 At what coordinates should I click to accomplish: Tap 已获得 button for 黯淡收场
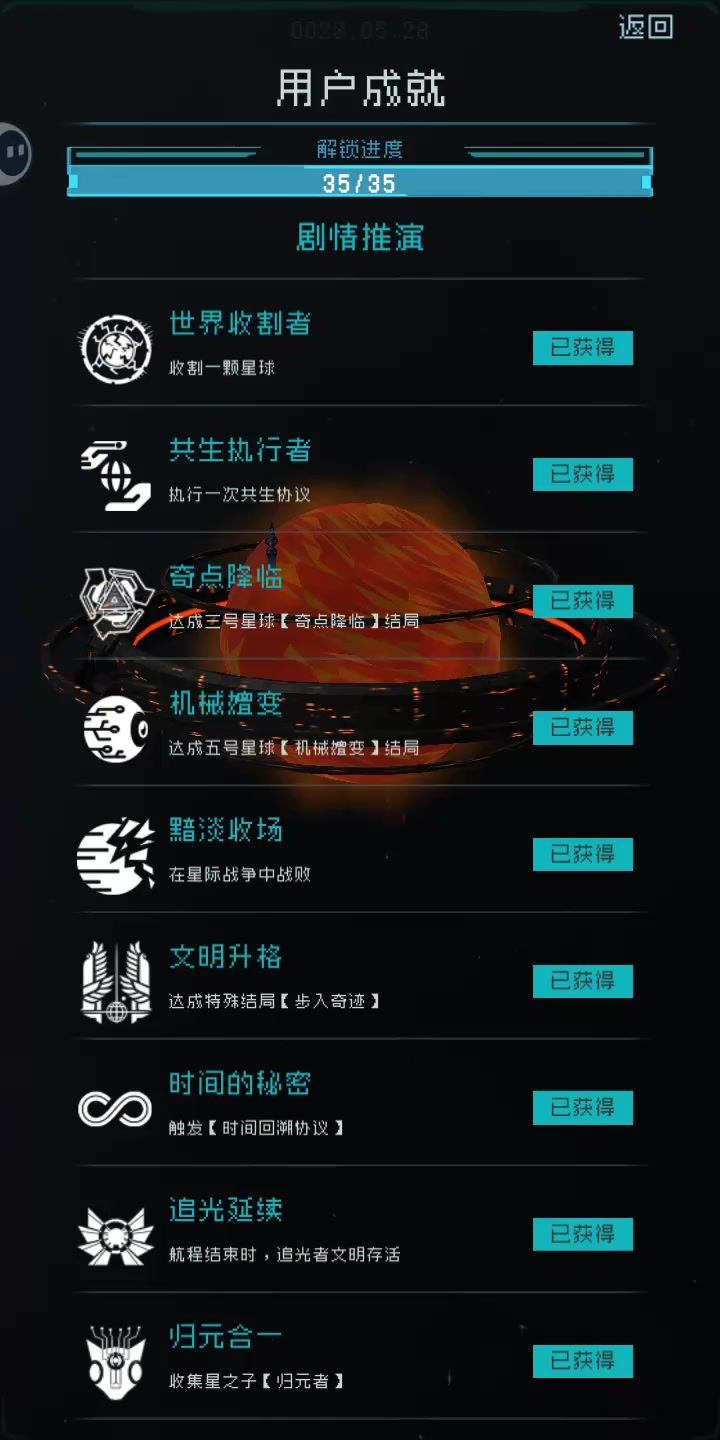(582, 854)
